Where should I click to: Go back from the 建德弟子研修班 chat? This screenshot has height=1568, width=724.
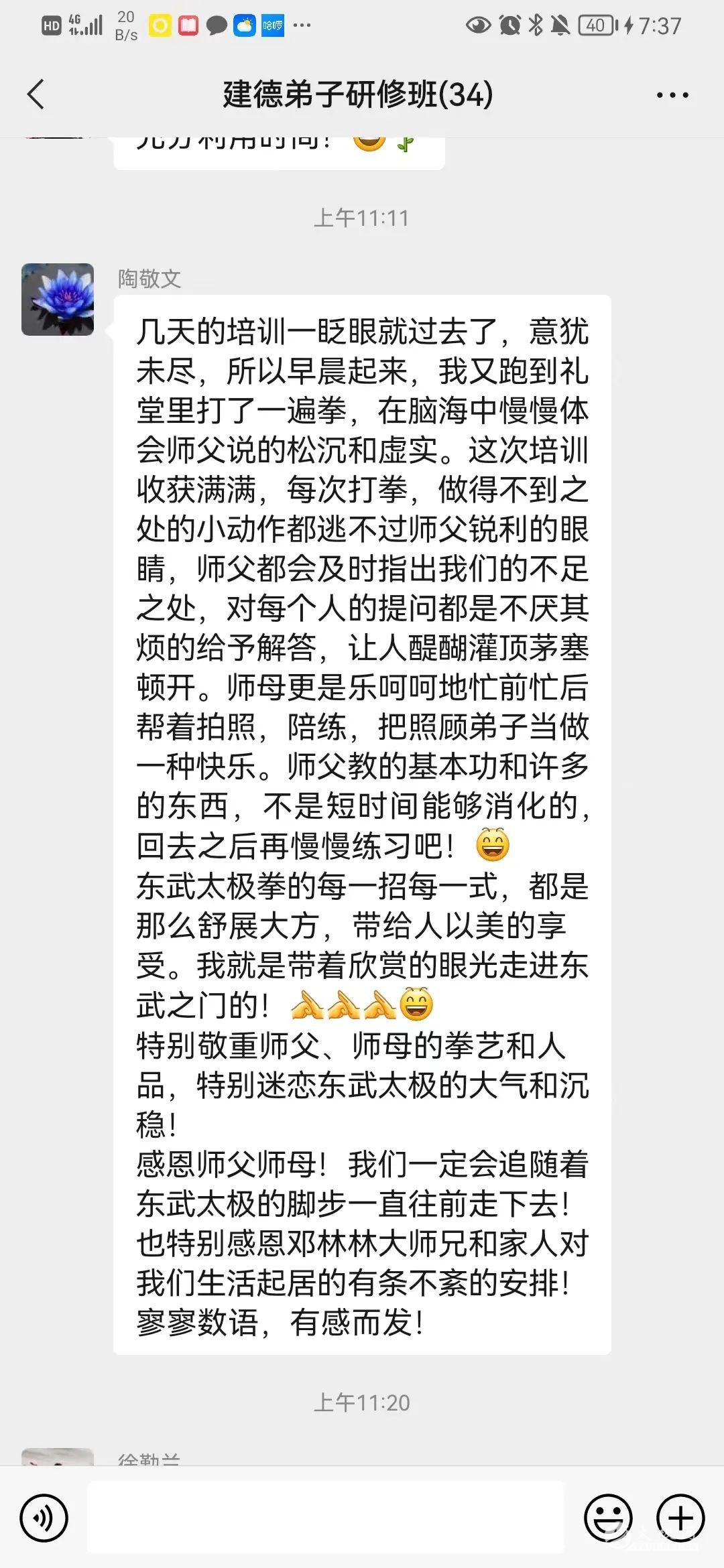coord(36,94)
